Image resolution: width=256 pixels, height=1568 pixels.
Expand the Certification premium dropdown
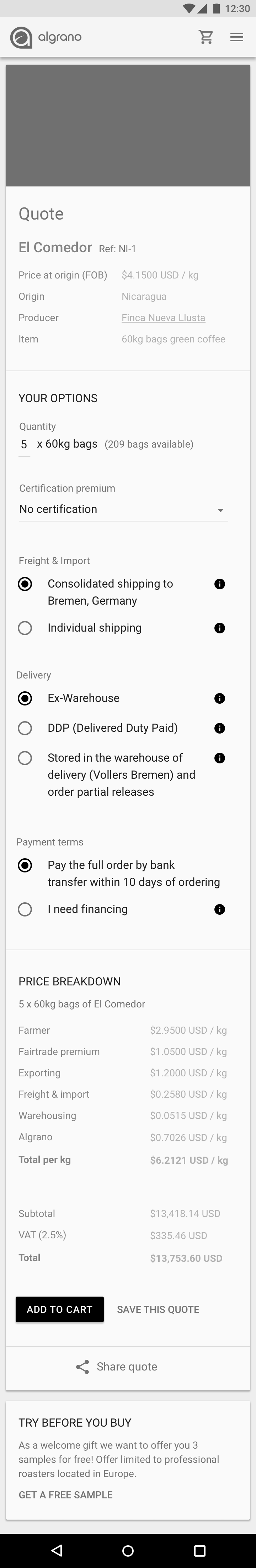123,509
